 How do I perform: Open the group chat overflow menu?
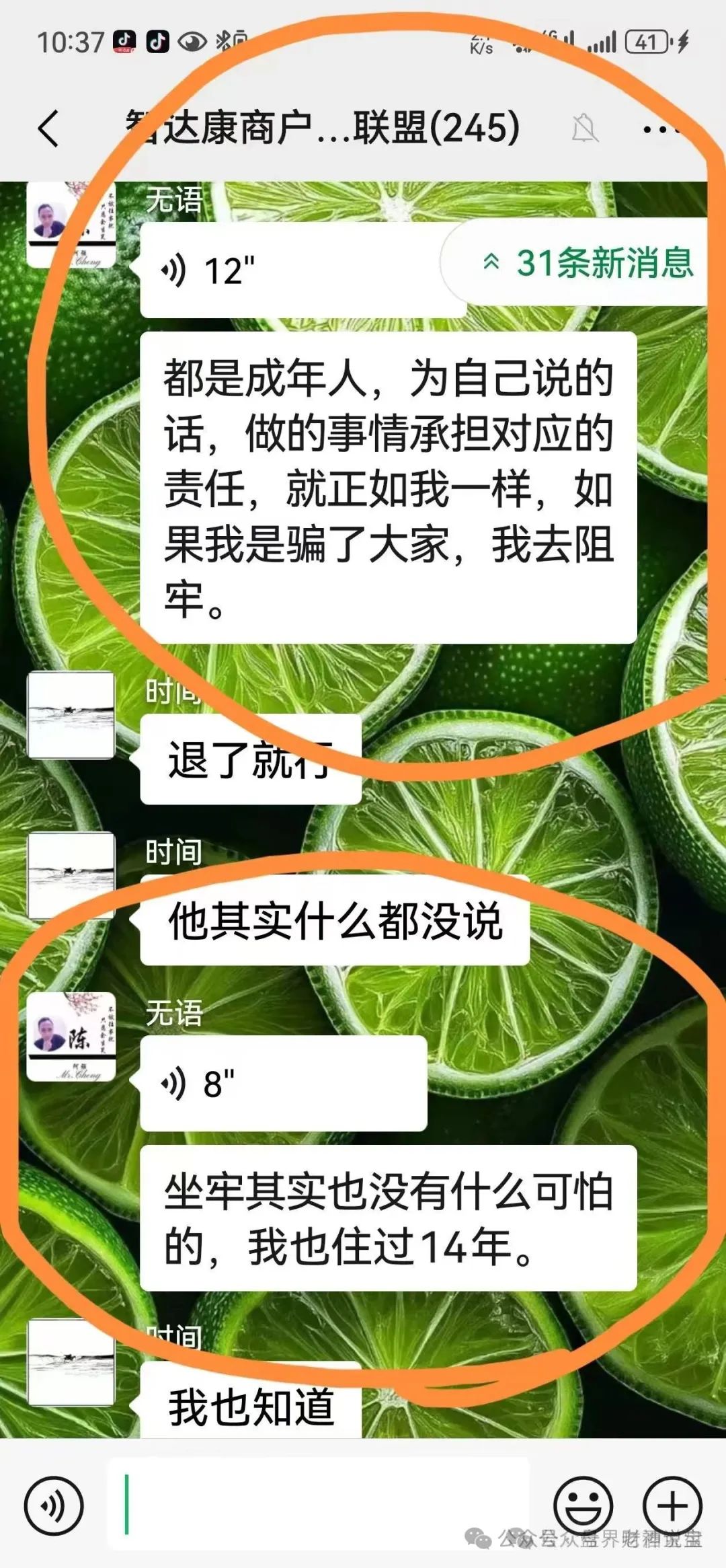[662, 128]
